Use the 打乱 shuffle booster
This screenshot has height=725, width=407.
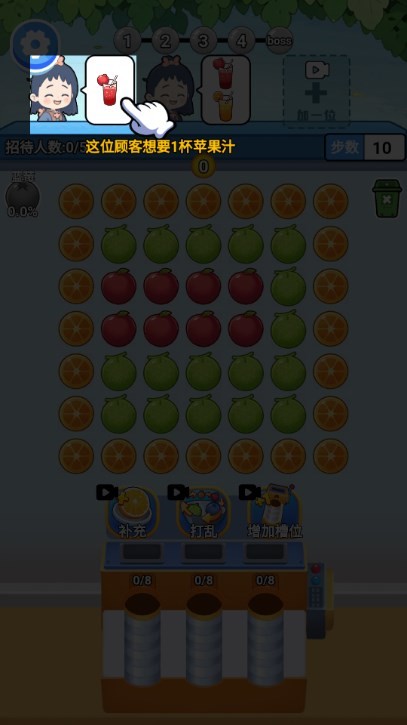click(204, 513)
